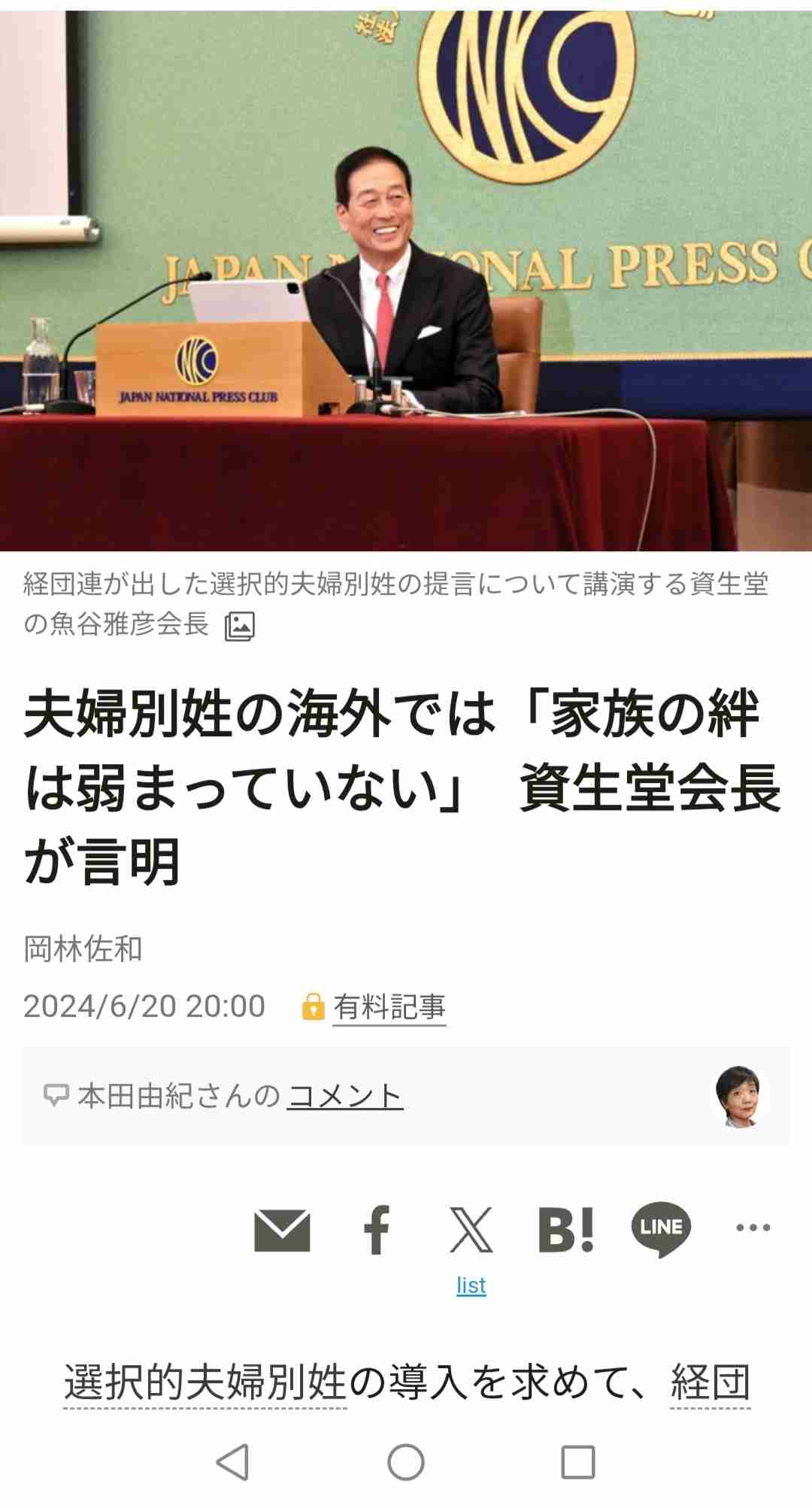This screenshot has height=1508, width=812.
Task: Share the article via LINE
Action: pos(661,1229)
